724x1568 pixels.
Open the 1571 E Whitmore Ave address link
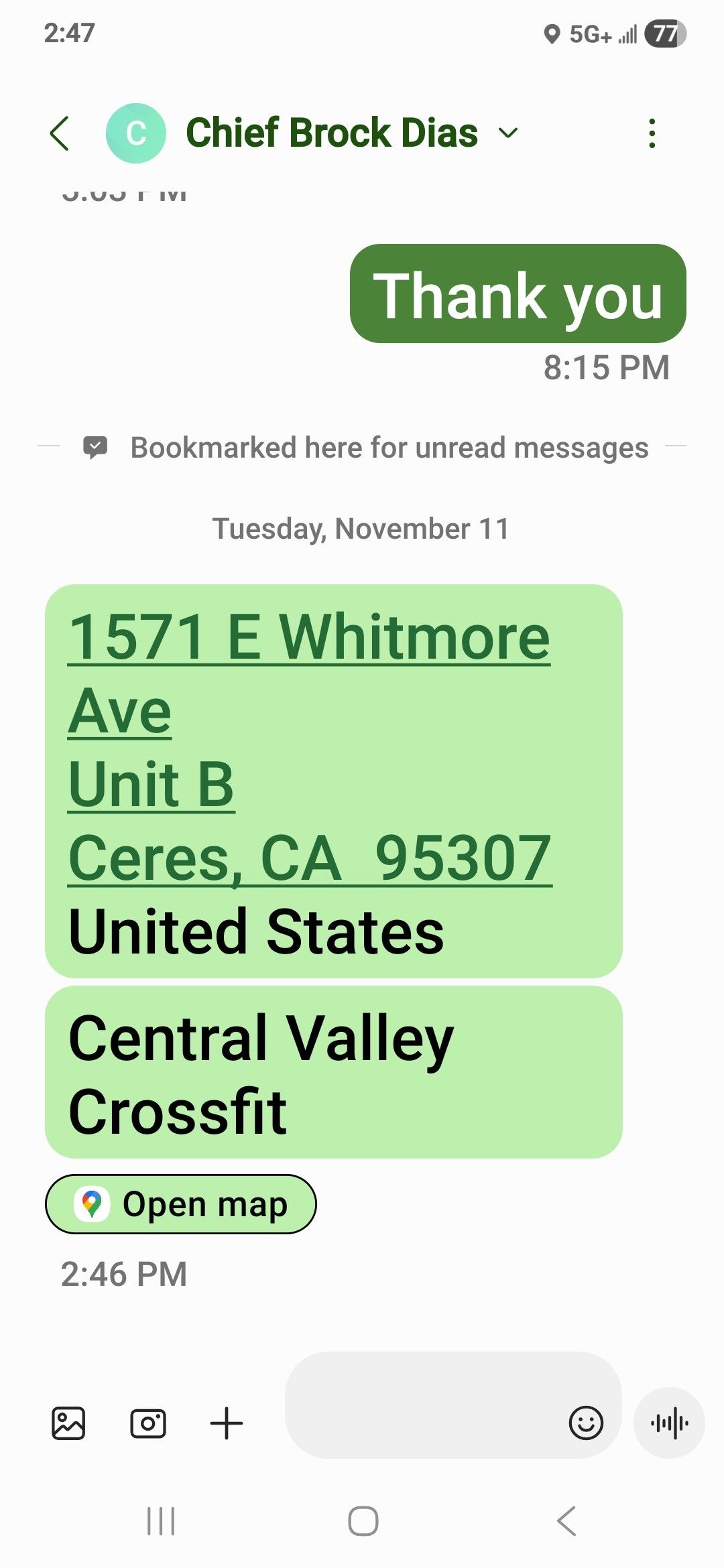point(308,637)
